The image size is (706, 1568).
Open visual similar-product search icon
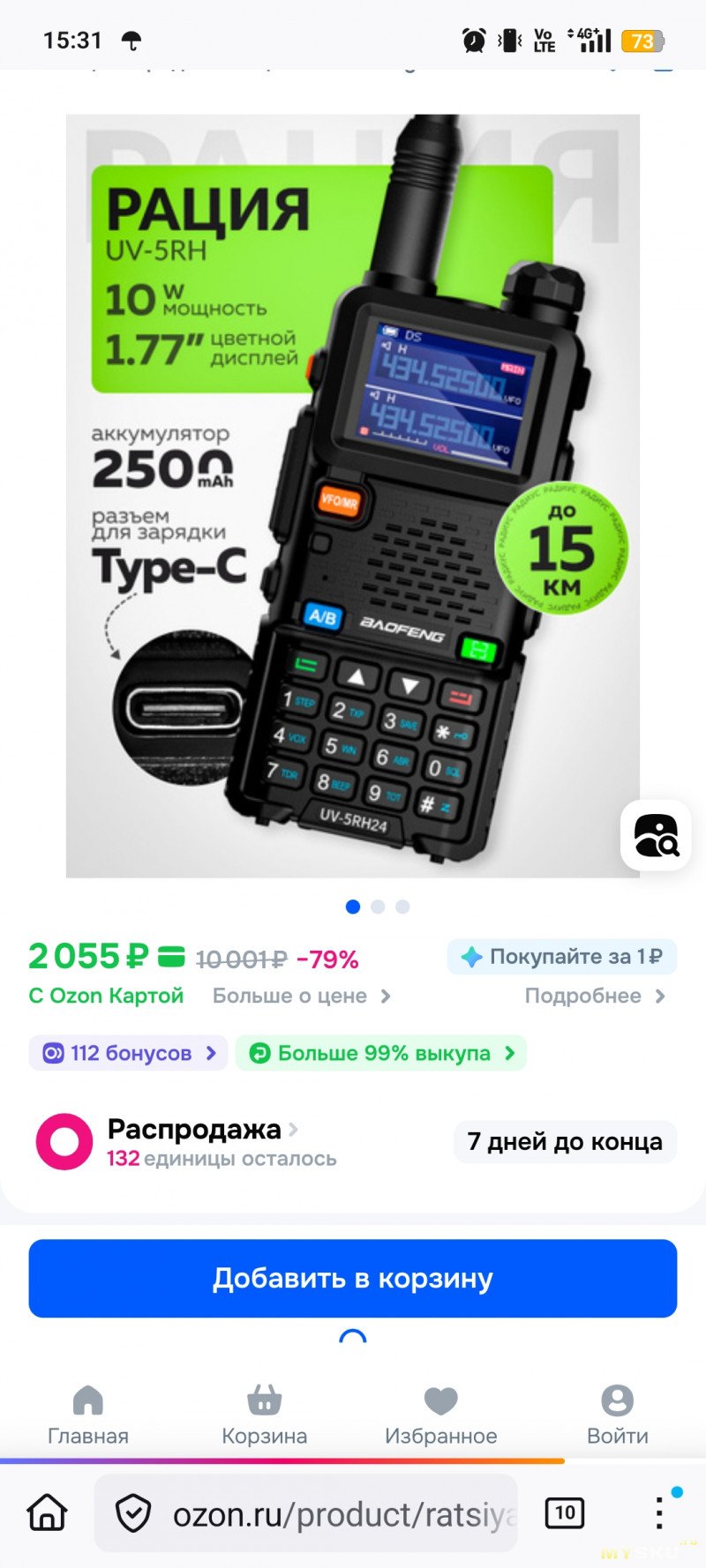click(656, 835)
